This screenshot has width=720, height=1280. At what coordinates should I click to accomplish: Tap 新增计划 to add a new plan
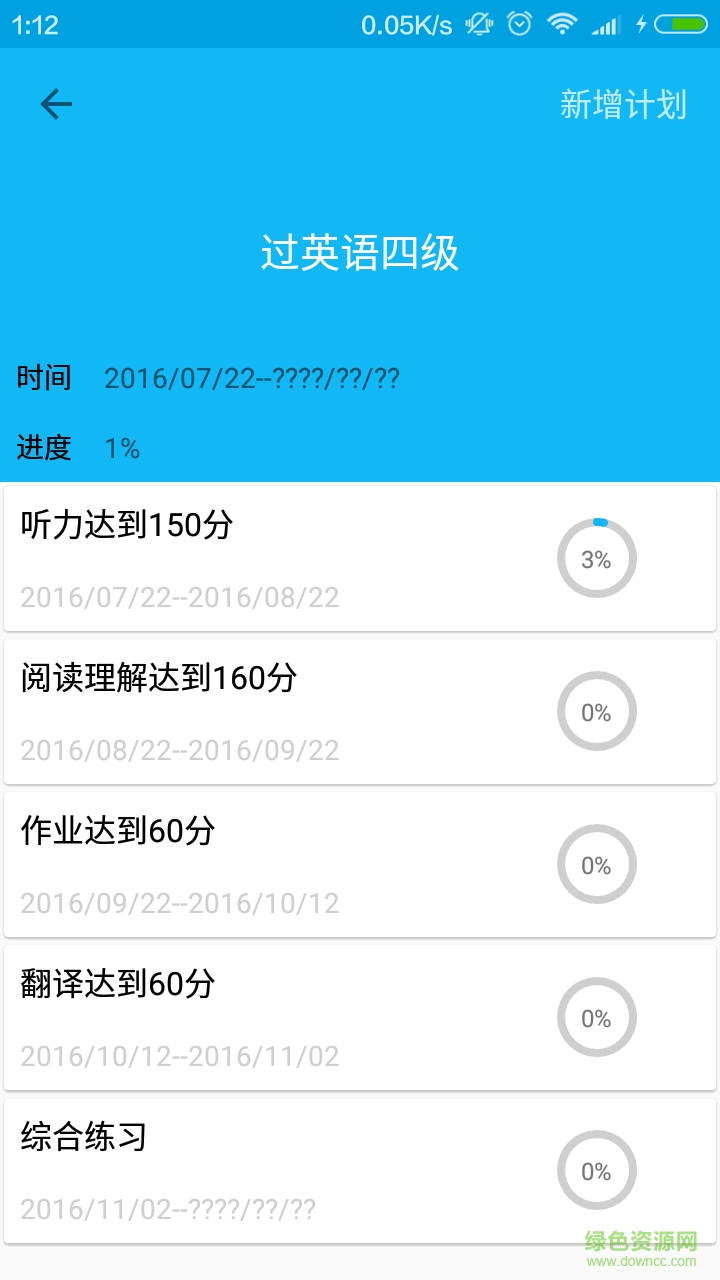tap(623, 104)
